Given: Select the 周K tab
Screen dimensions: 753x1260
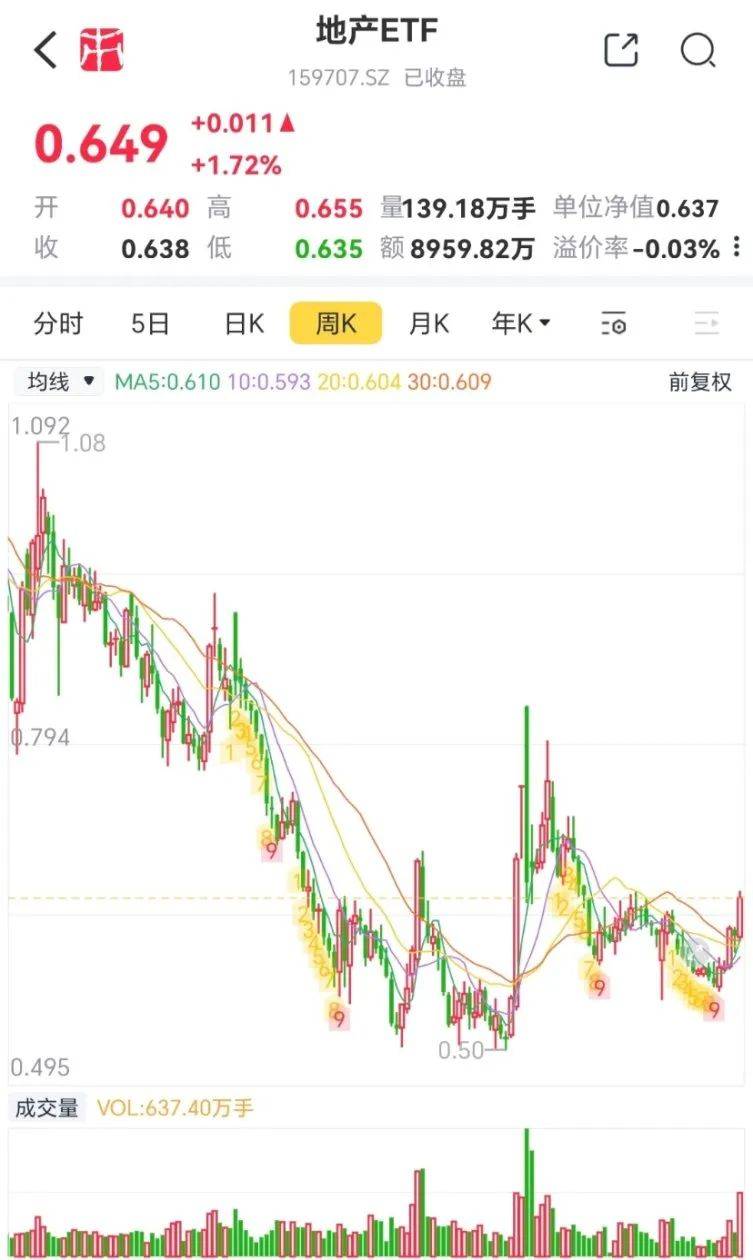Looking at the screenshot, I should tap(336, 323).
